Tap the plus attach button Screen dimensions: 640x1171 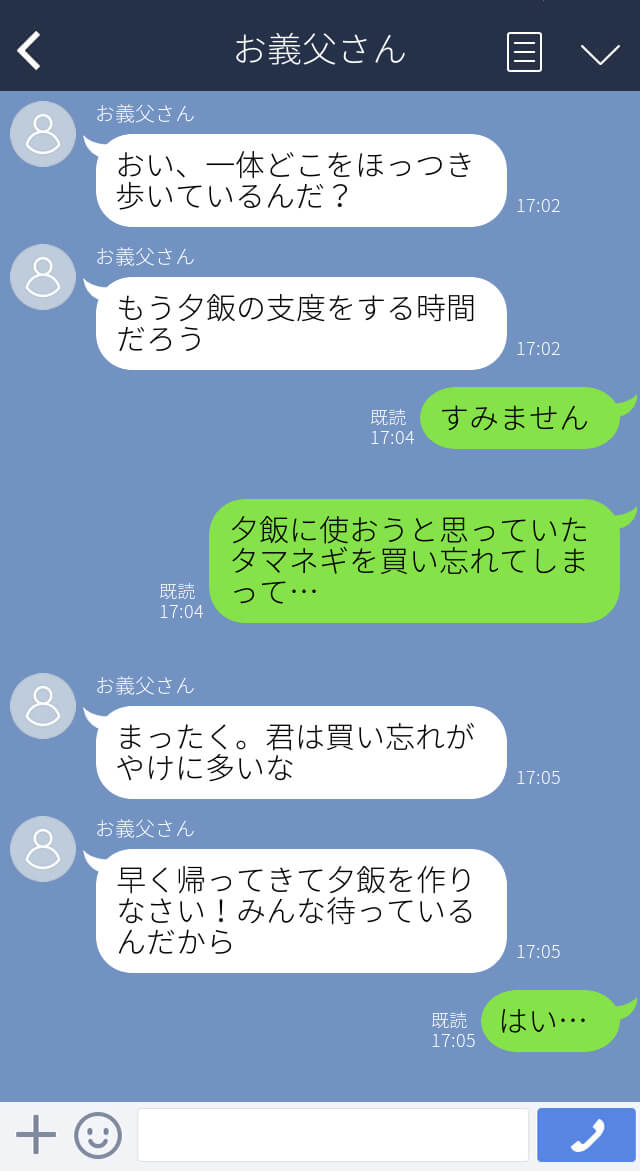coord(36,1135)
